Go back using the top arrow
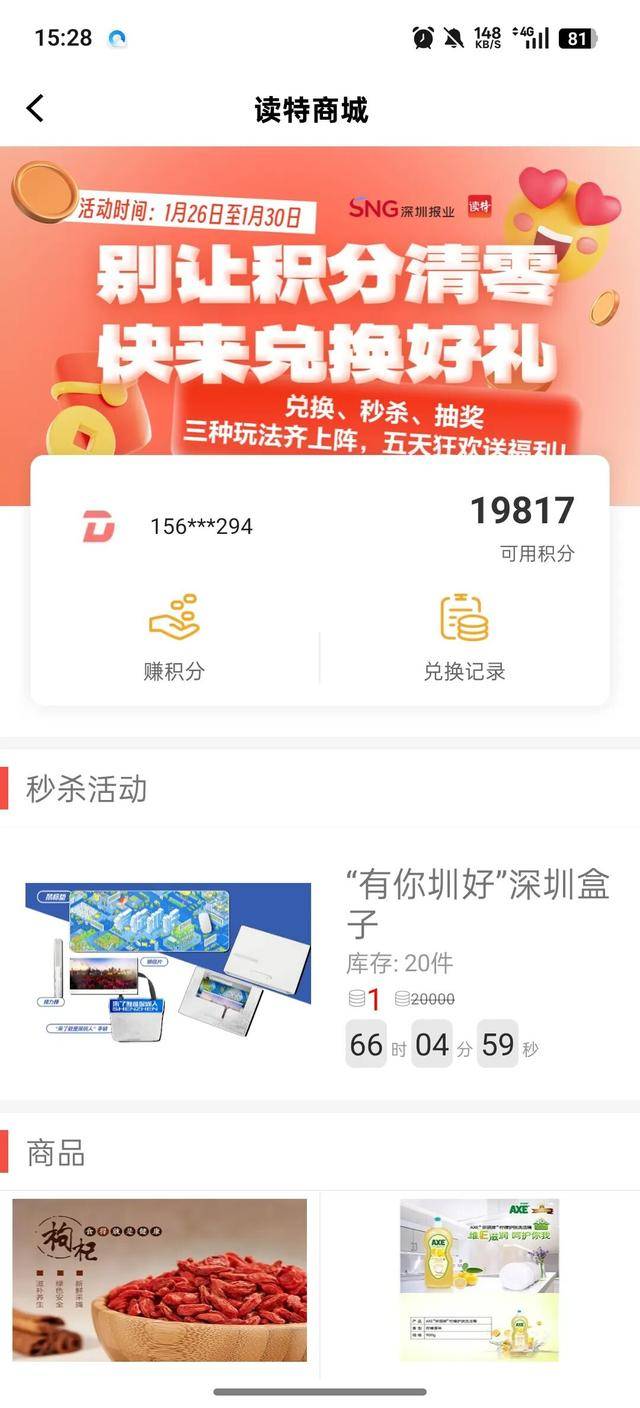The image size is (640, 1408). [x=36, y=108]
